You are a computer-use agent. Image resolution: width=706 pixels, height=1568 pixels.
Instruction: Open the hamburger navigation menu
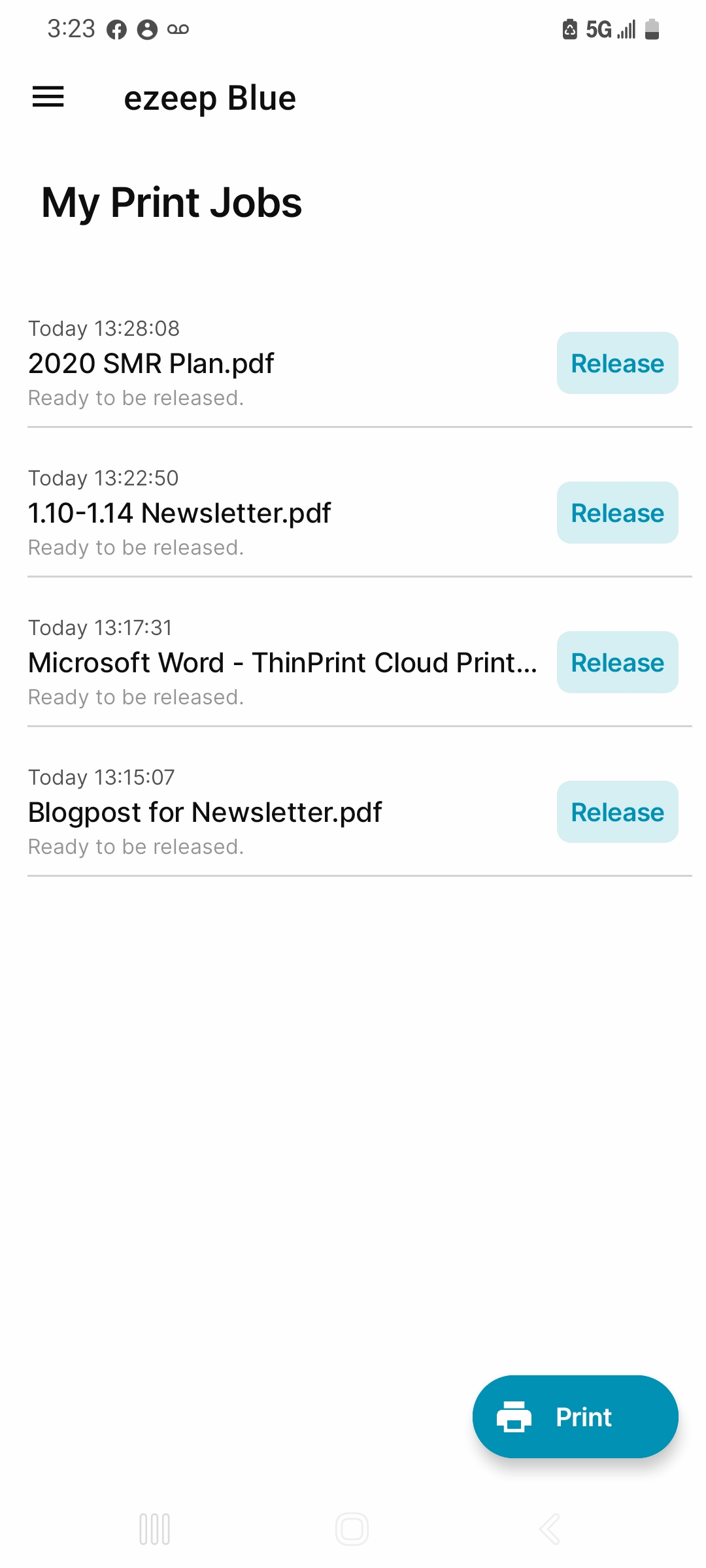(x=48, y=97)
